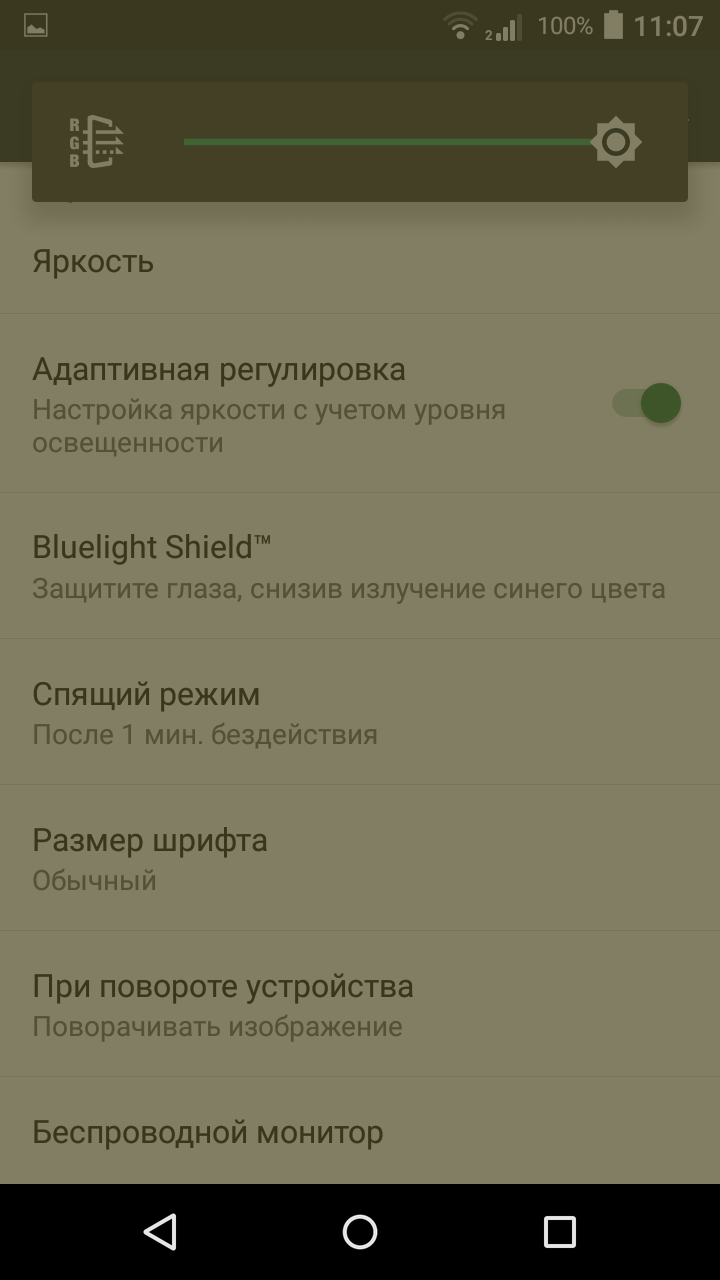Tap the RGB filter icon in overlay
Screen dimensions: 720x1280
(x=97, y=142)
